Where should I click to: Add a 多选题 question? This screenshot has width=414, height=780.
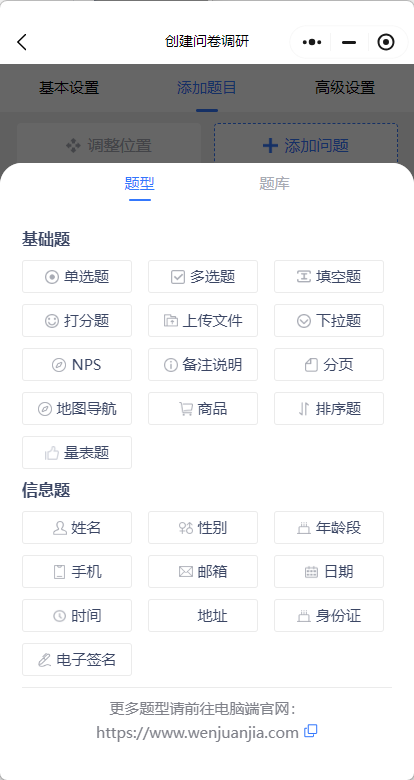(203, 277)
